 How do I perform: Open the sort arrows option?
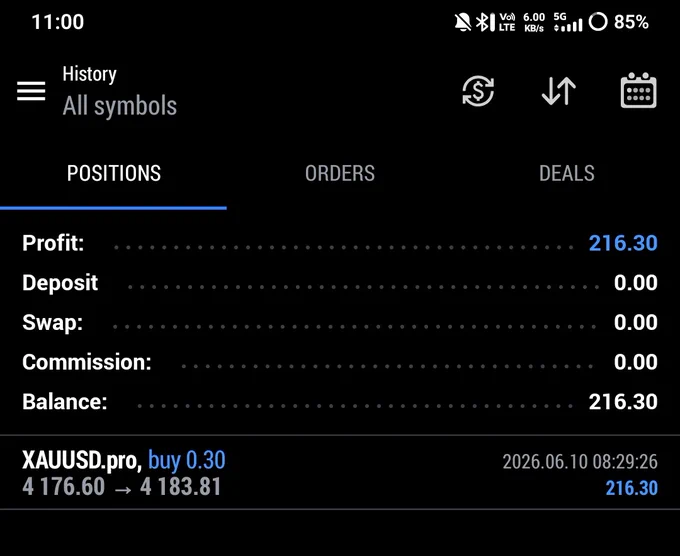click(559, 91)
